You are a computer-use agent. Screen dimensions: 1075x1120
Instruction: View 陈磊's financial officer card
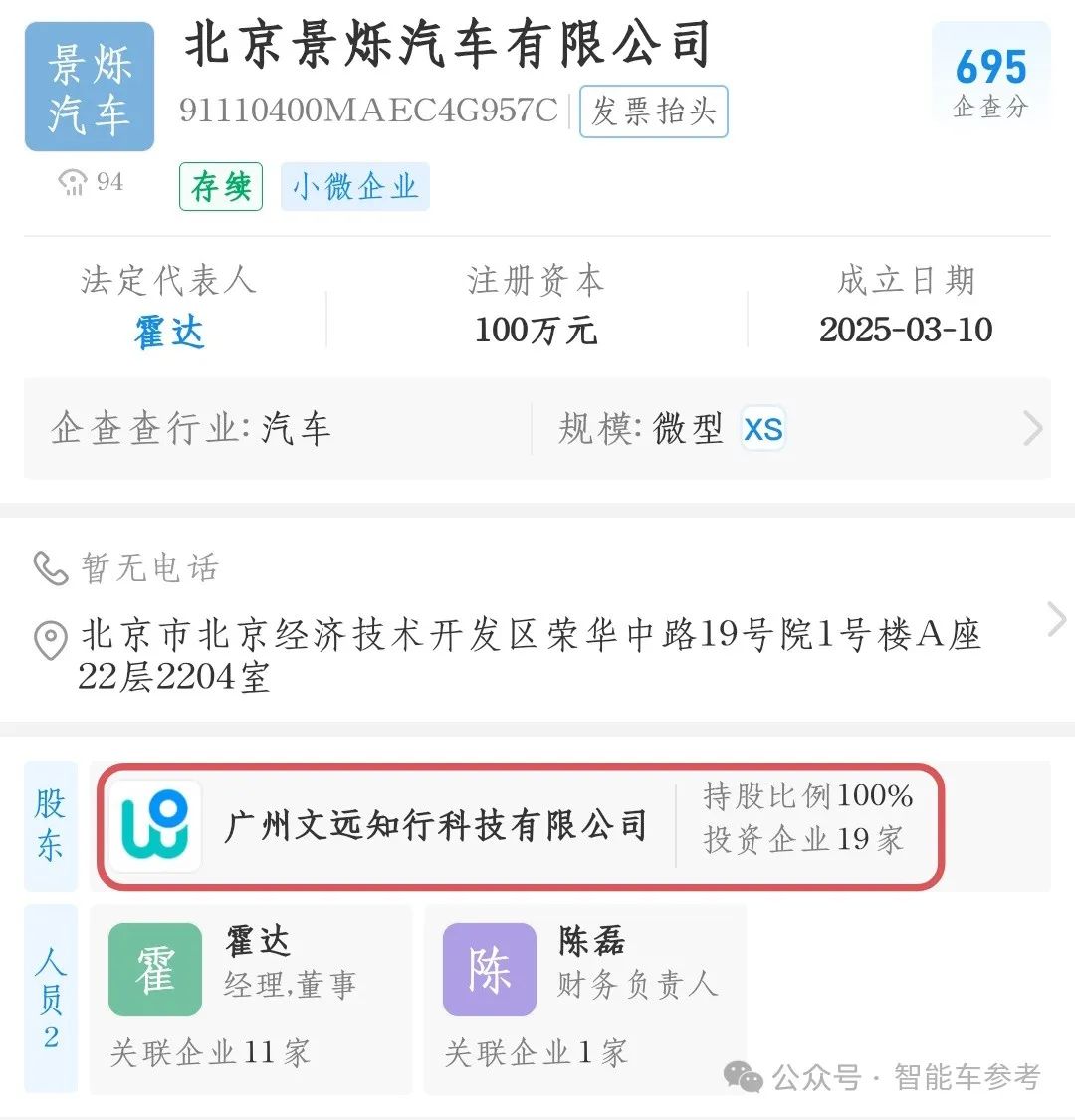pyautogui.click(x=585, y=998)
